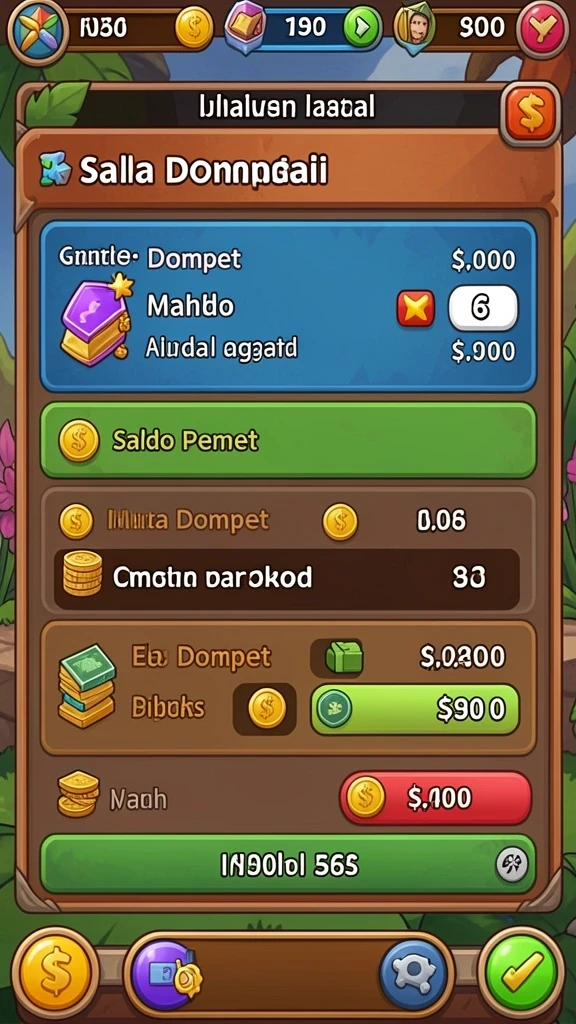The image size is (576, 1024).
Task: Tap the red round button beside 300
Action: tap(542, 30)
